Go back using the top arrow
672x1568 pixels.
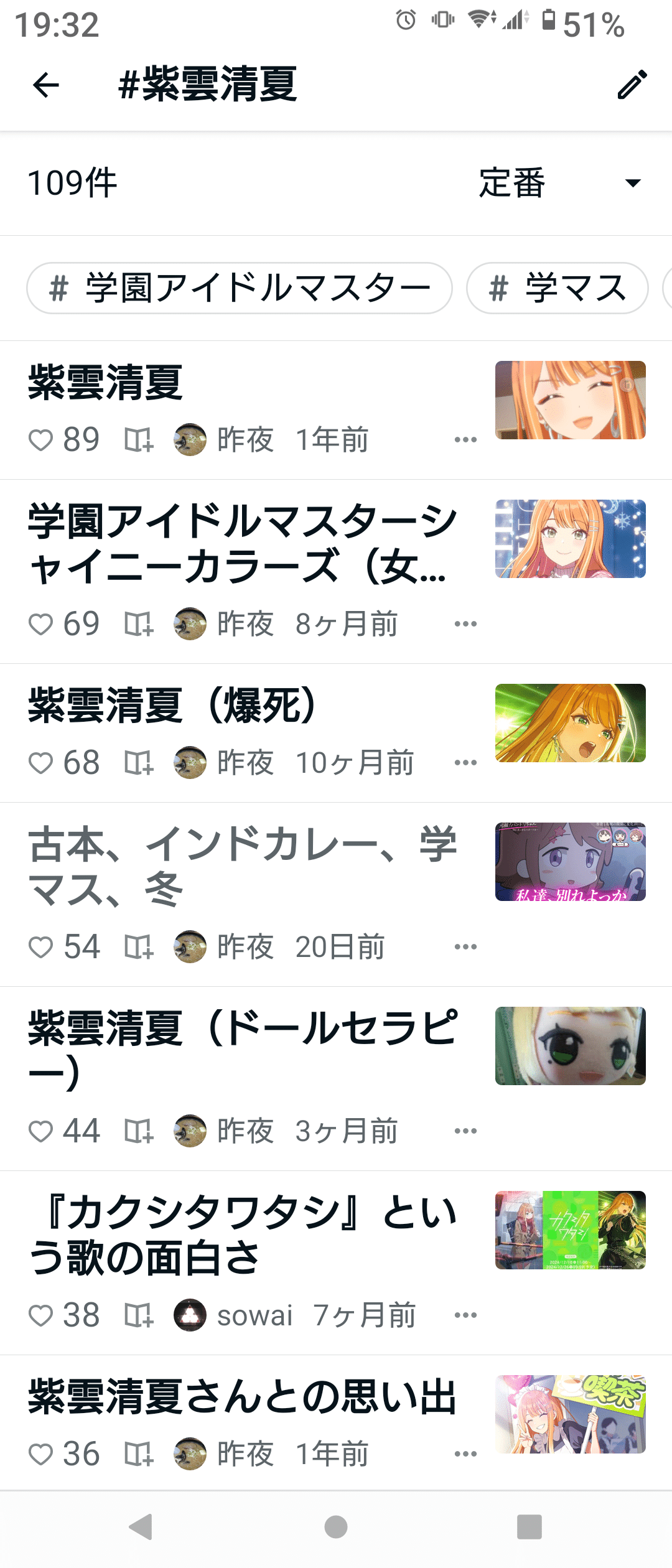(x=46, y=85)
